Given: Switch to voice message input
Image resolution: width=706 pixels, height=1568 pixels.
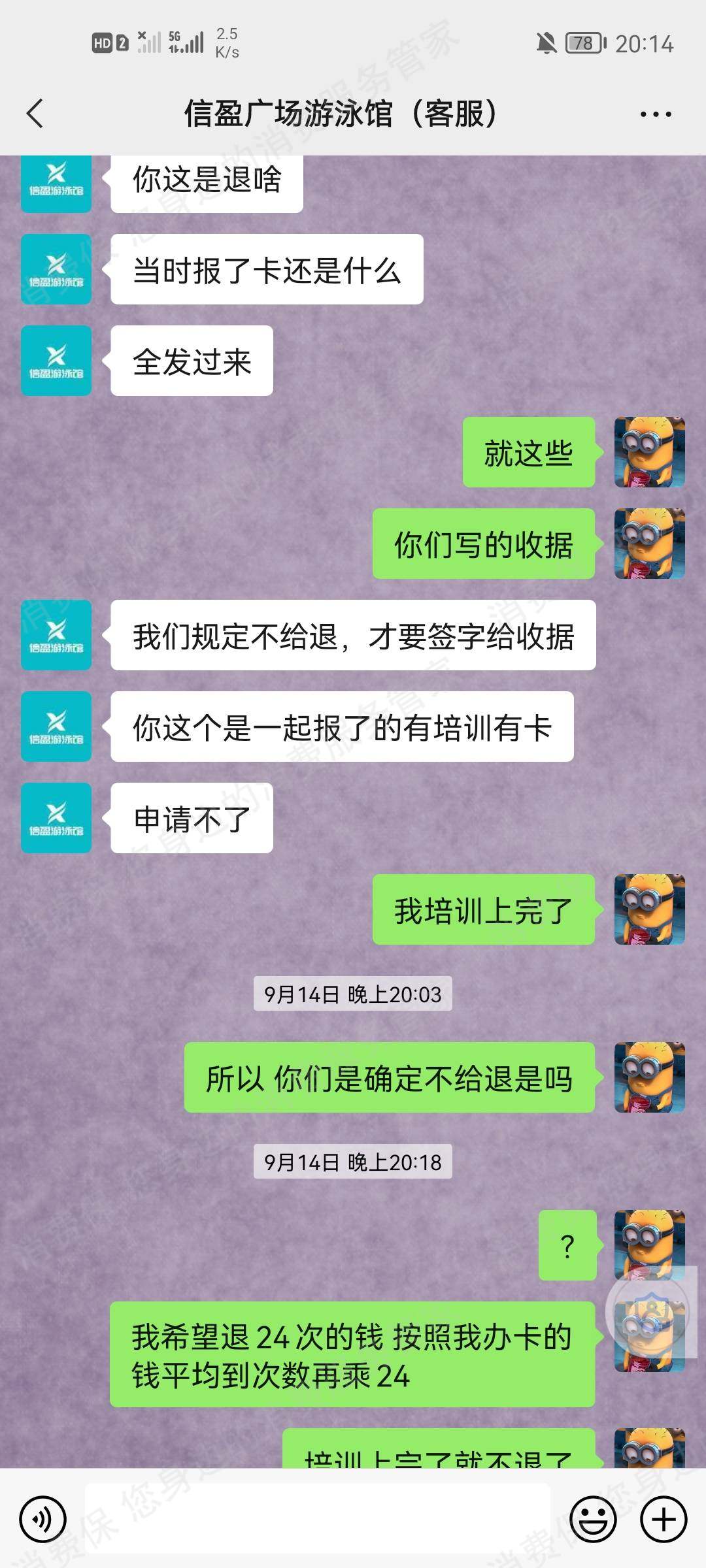Looking at the screenshot, I should click(42, 1520).
